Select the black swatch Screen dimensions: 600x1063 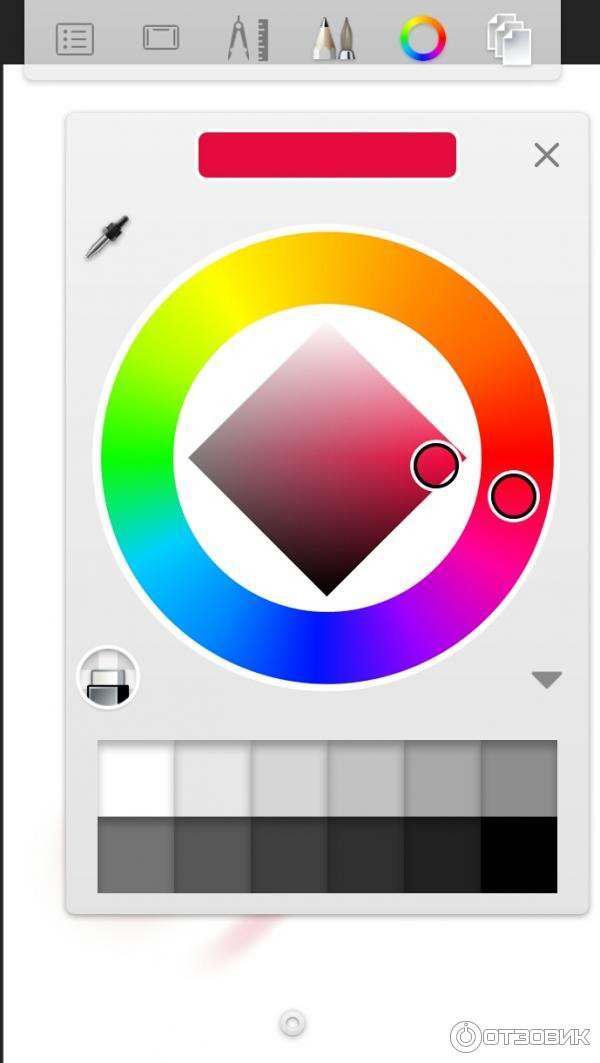(519, 854)
